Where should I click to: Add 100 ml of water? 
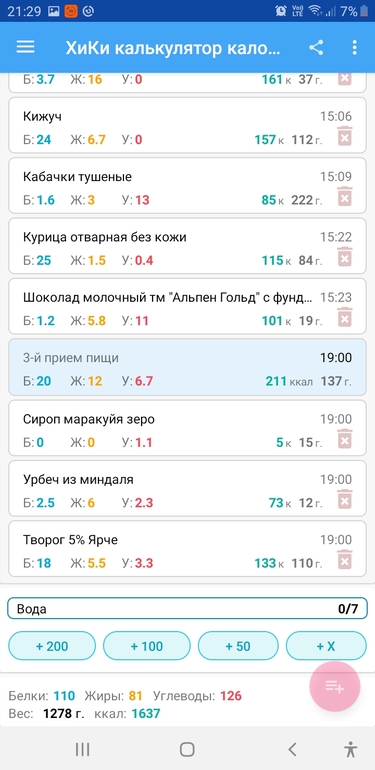[147, 646]
